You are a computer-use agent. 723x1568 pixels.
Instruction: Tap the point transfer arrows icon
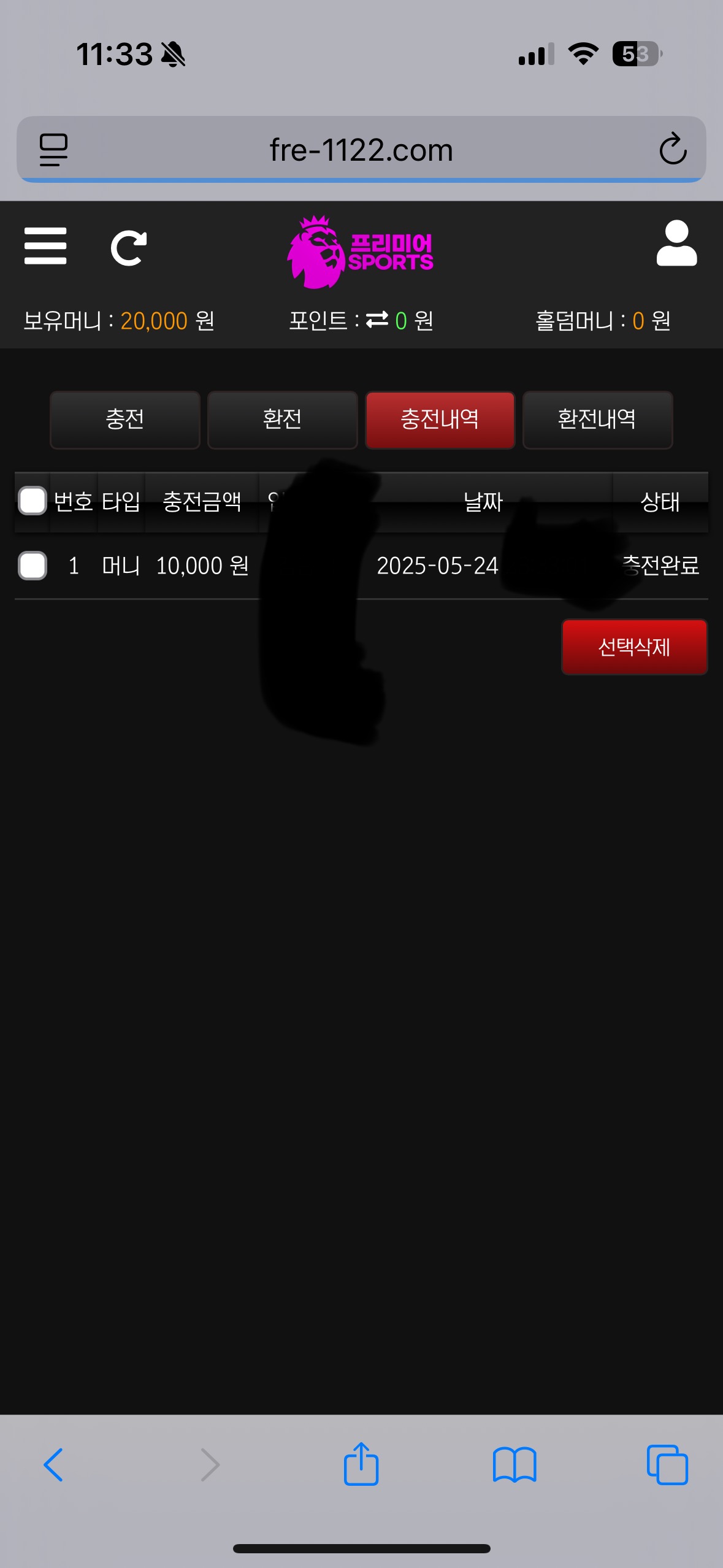coord(377,320)
